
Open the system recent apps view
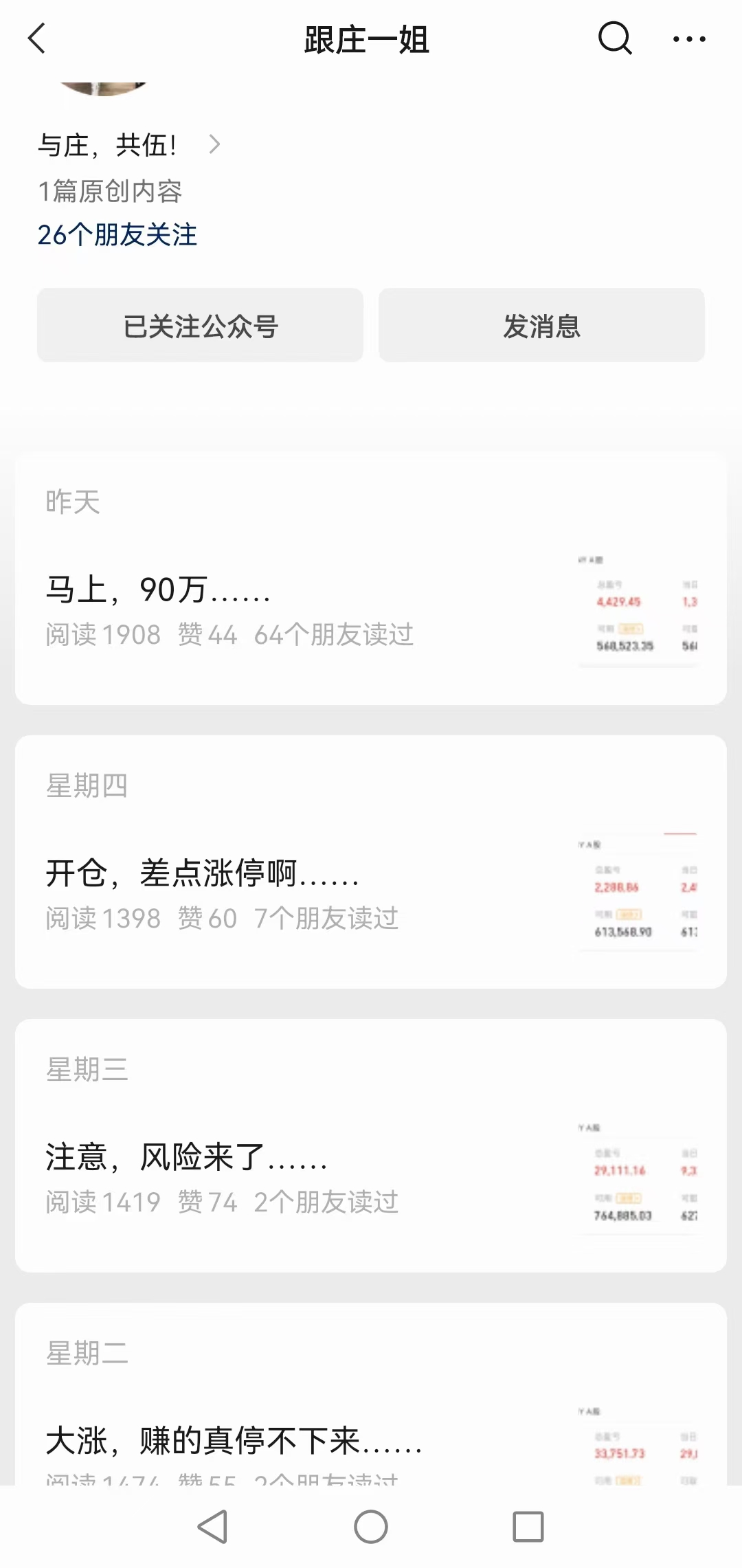pyautogui.click(x=528, y=1527)
